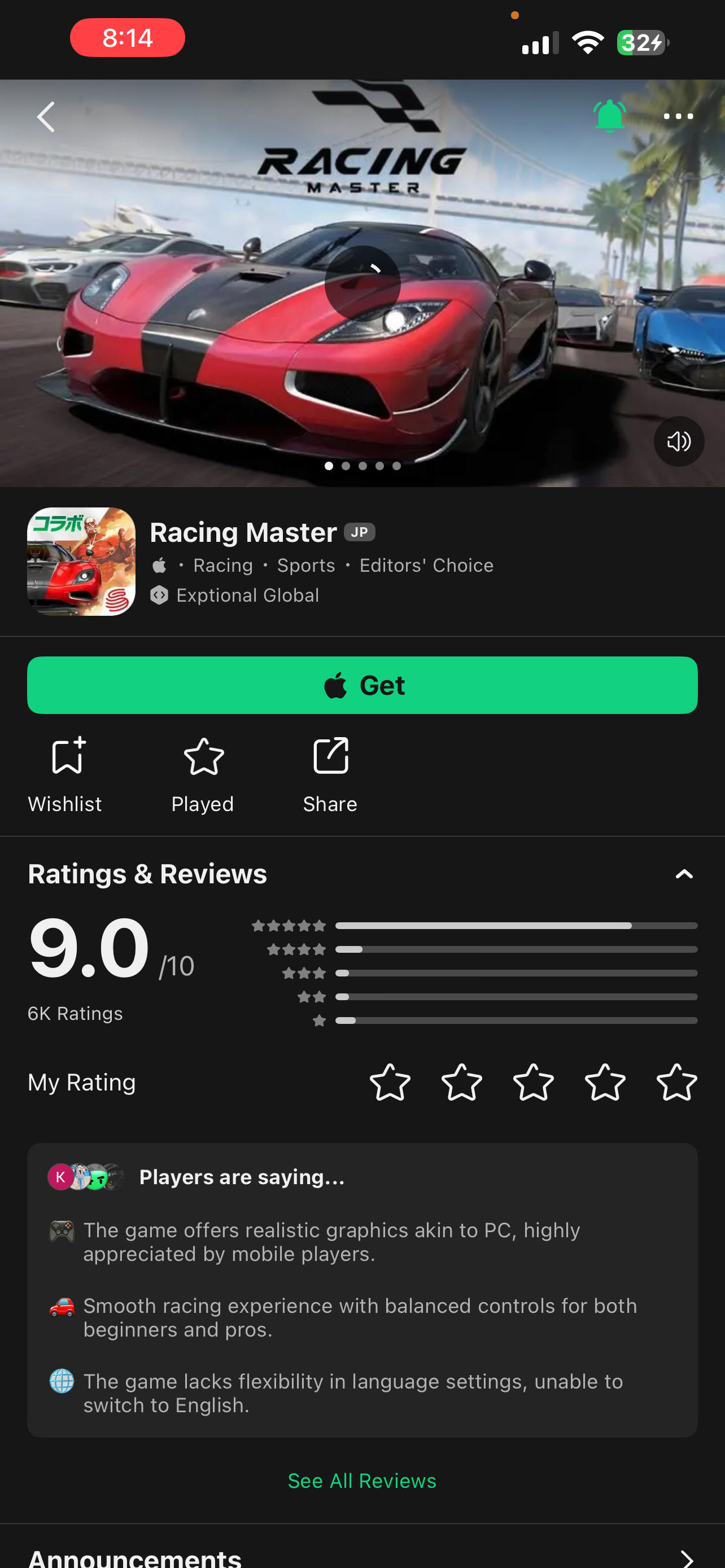Open the Exptional Global developer page
This screenshot has width=725, height=1568.
coord(247,595)
